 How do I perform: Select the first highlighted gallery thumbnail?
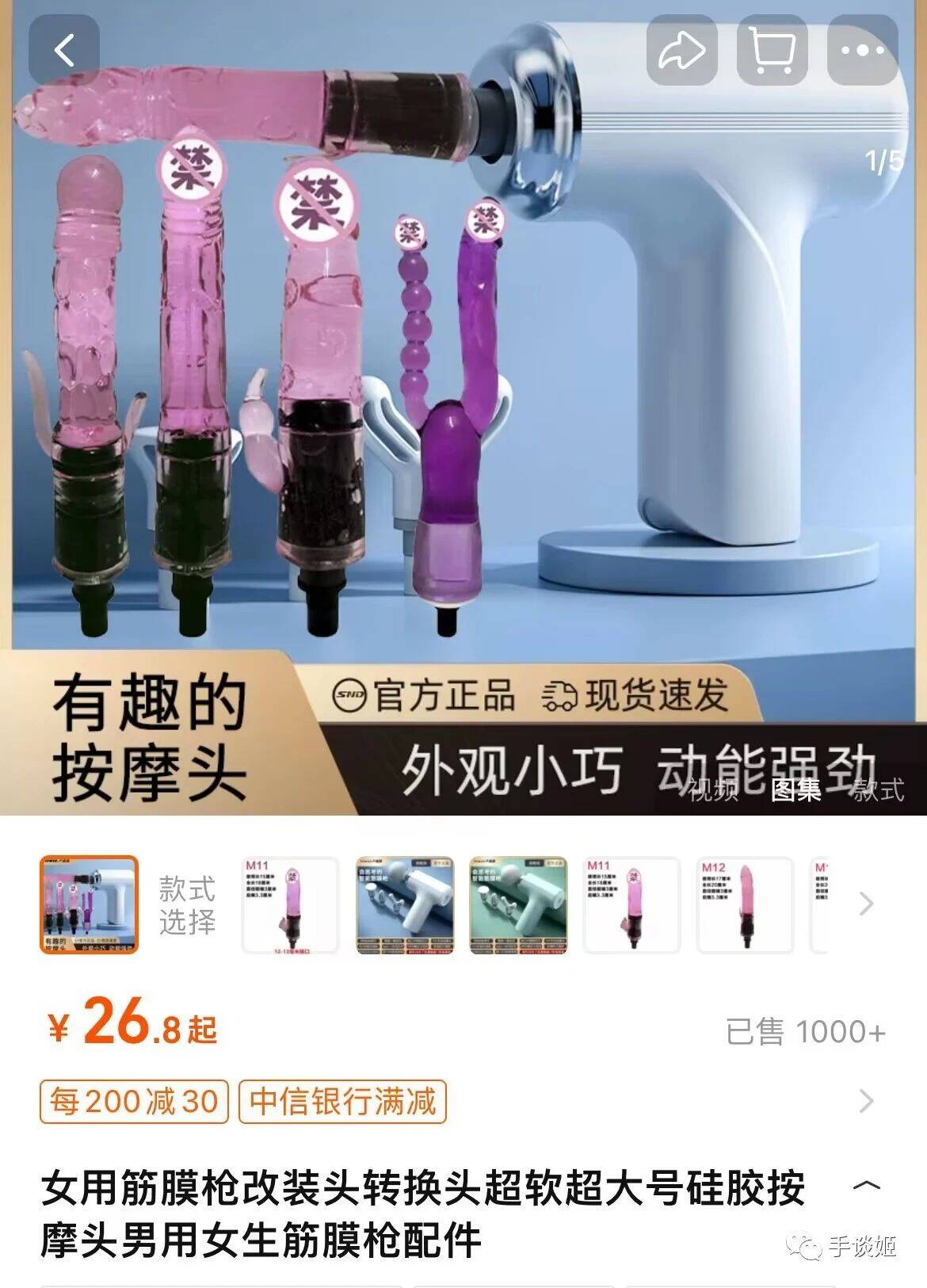(89, 904)
